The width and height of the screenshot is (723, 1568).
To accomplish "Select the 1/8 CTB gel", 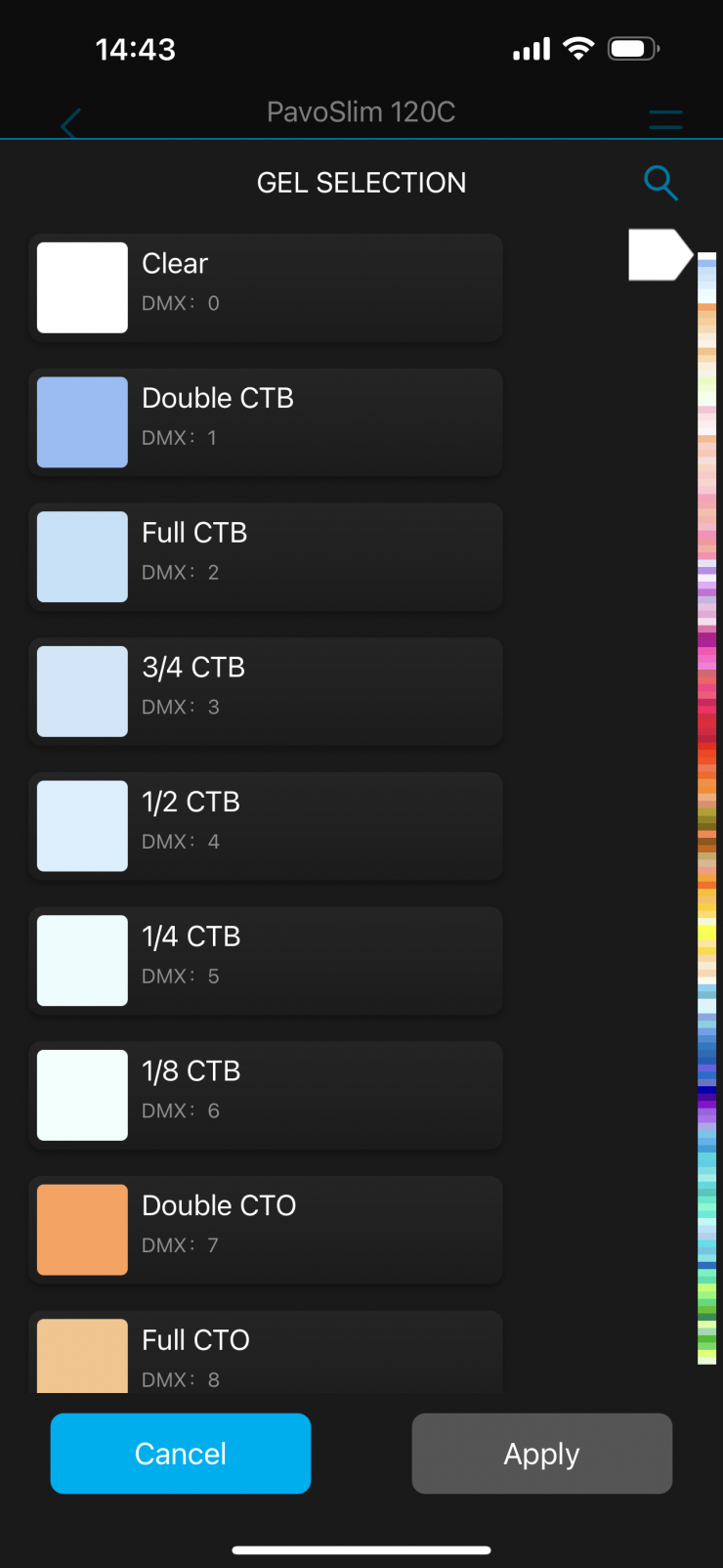I will click(x=266, y=1095).
